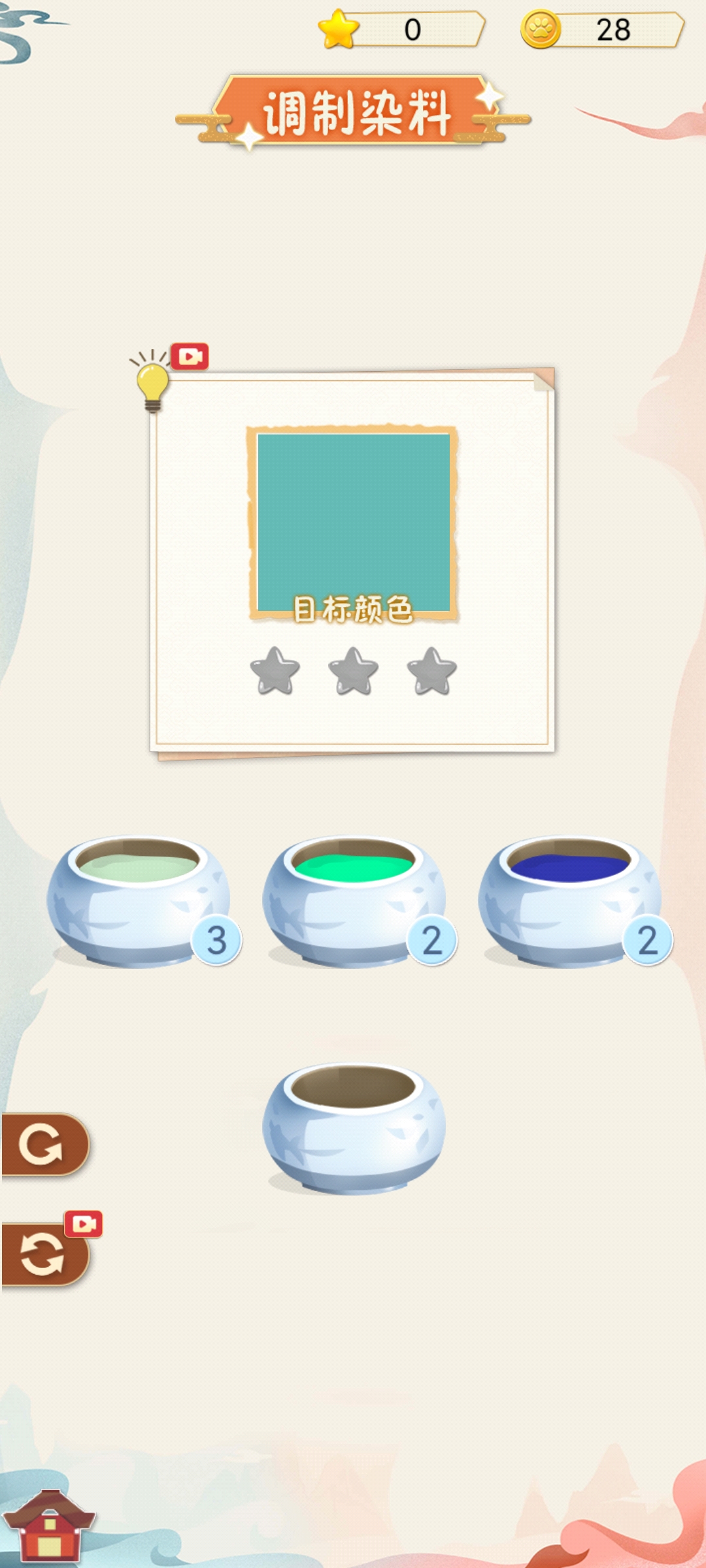The image size is (706, 1568).
Task: Select the bright green dye bowl
Action: point(354,899)
